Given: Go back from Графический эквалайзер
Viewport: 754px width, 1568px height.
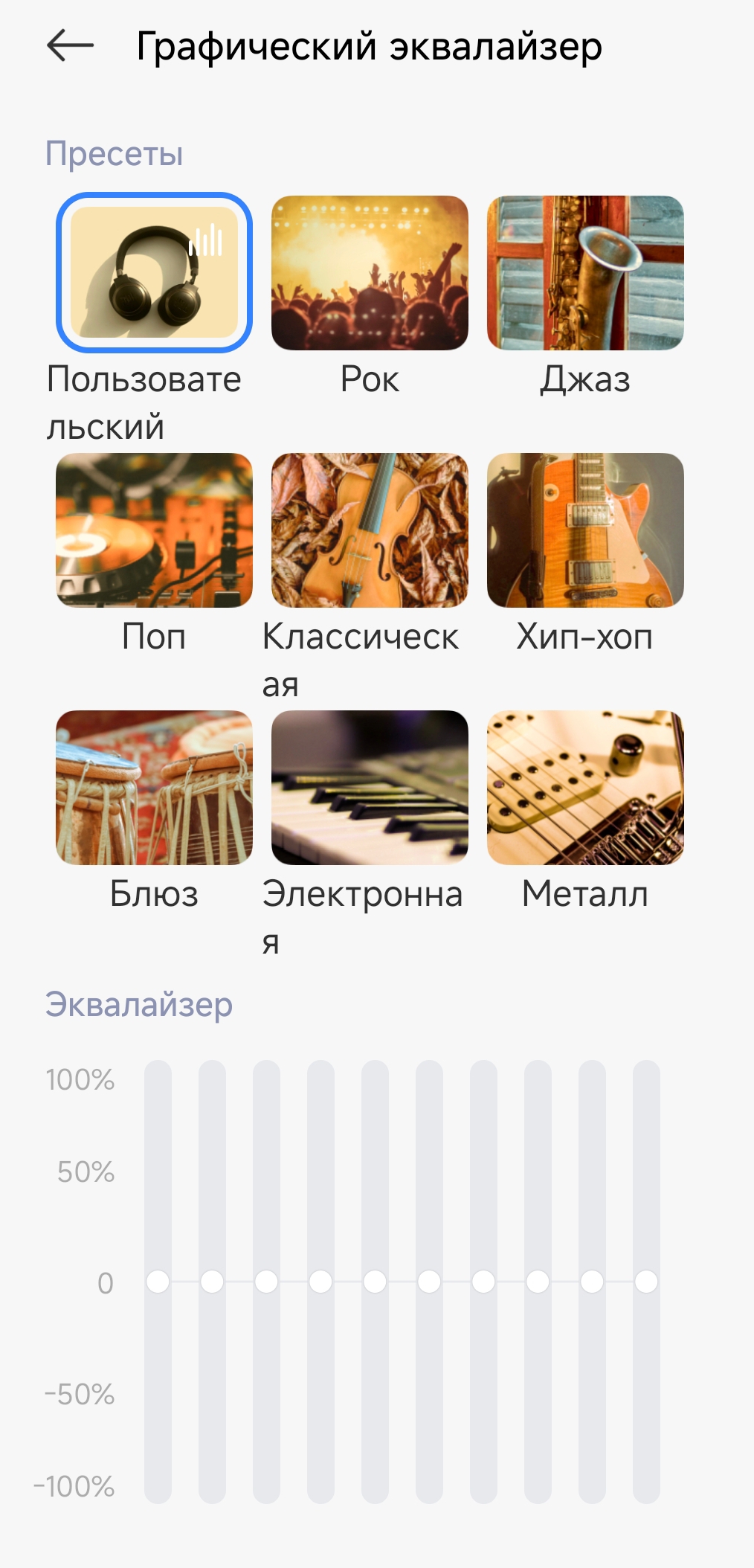Looking at the screenshot, I should coord(70,46).
